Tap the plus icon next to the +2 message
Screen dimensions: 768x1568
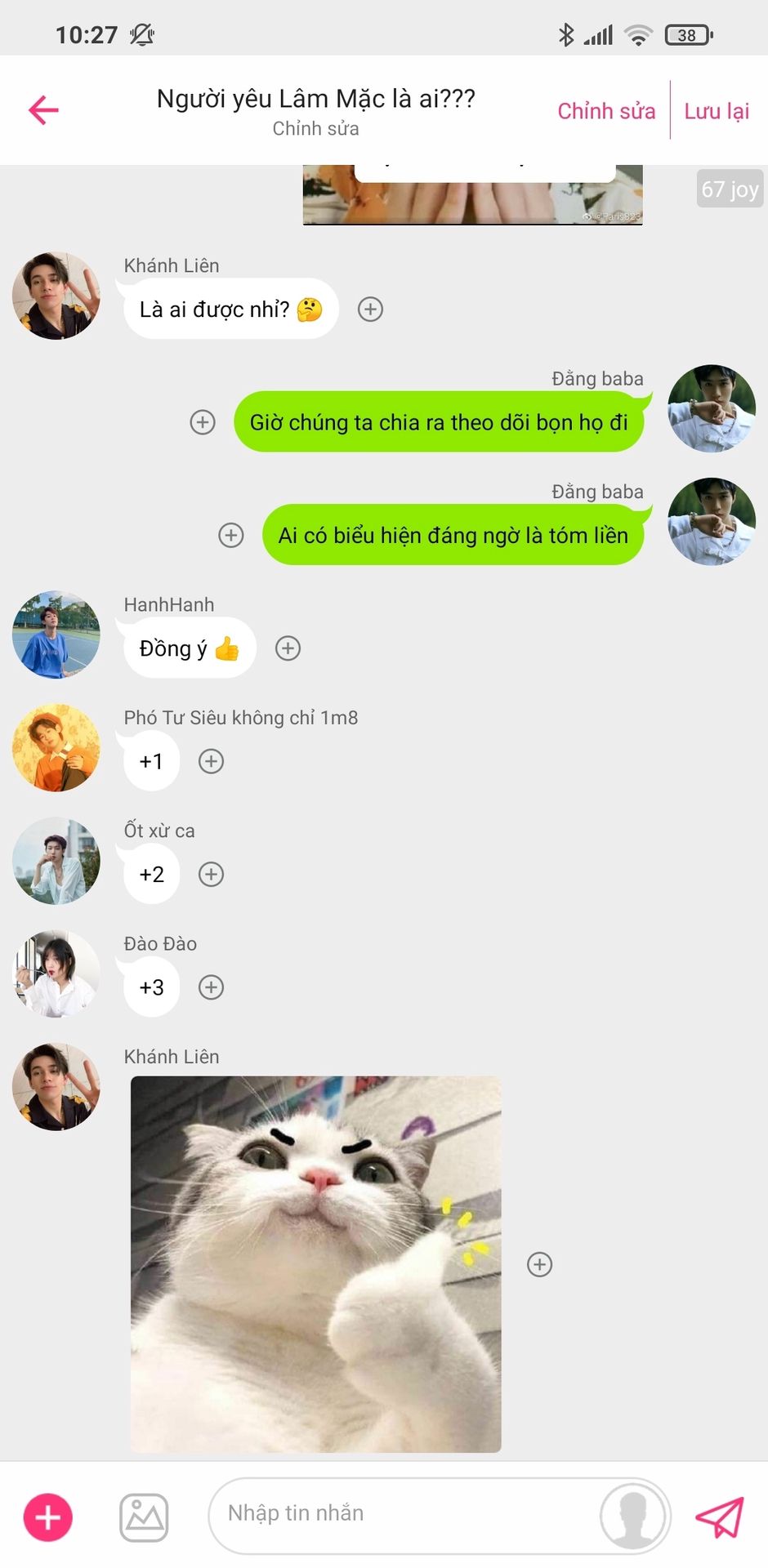click(x=211, y=874)
